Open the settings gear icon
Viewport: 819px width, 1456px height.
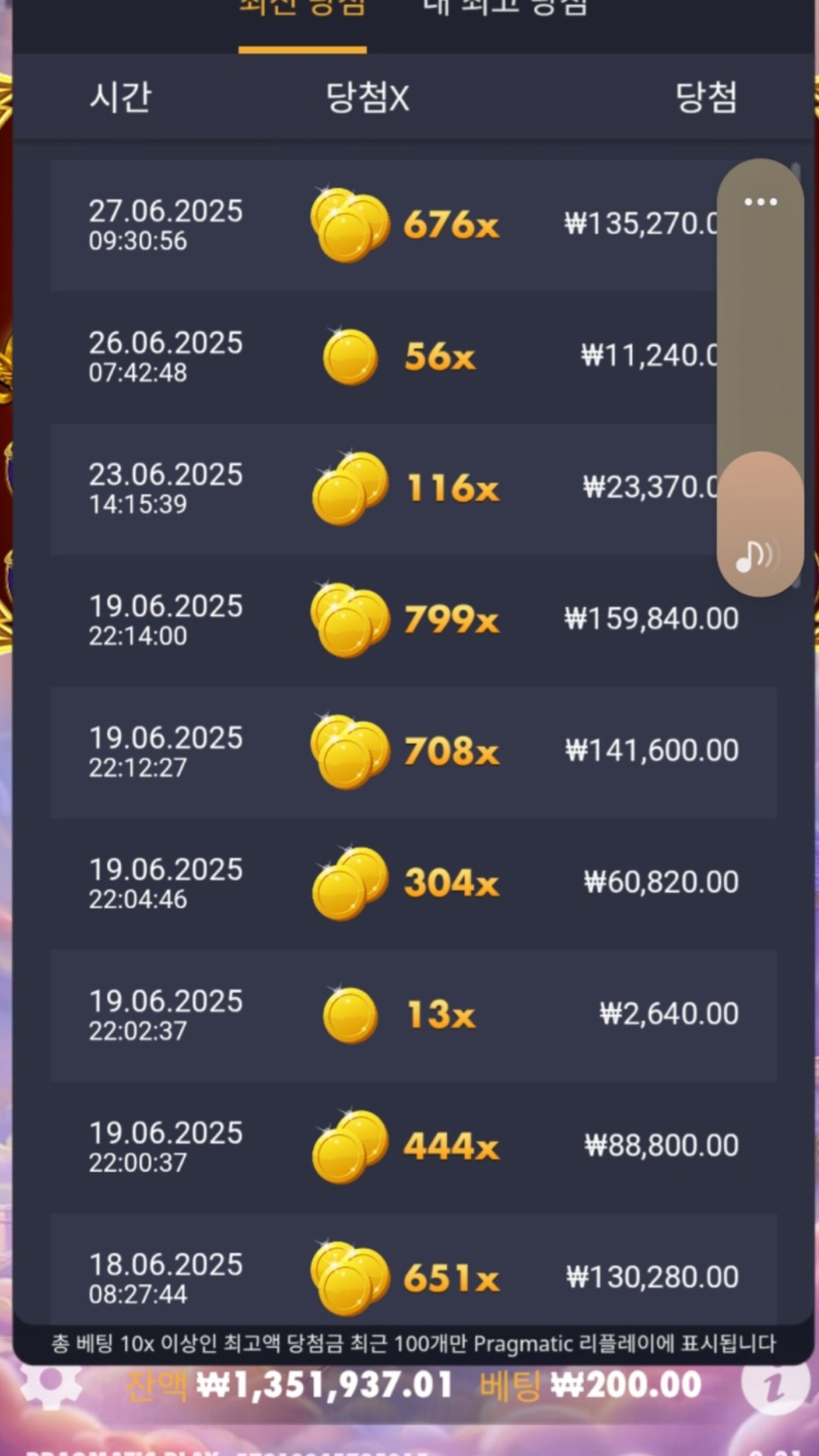[x=50, y=1383]
